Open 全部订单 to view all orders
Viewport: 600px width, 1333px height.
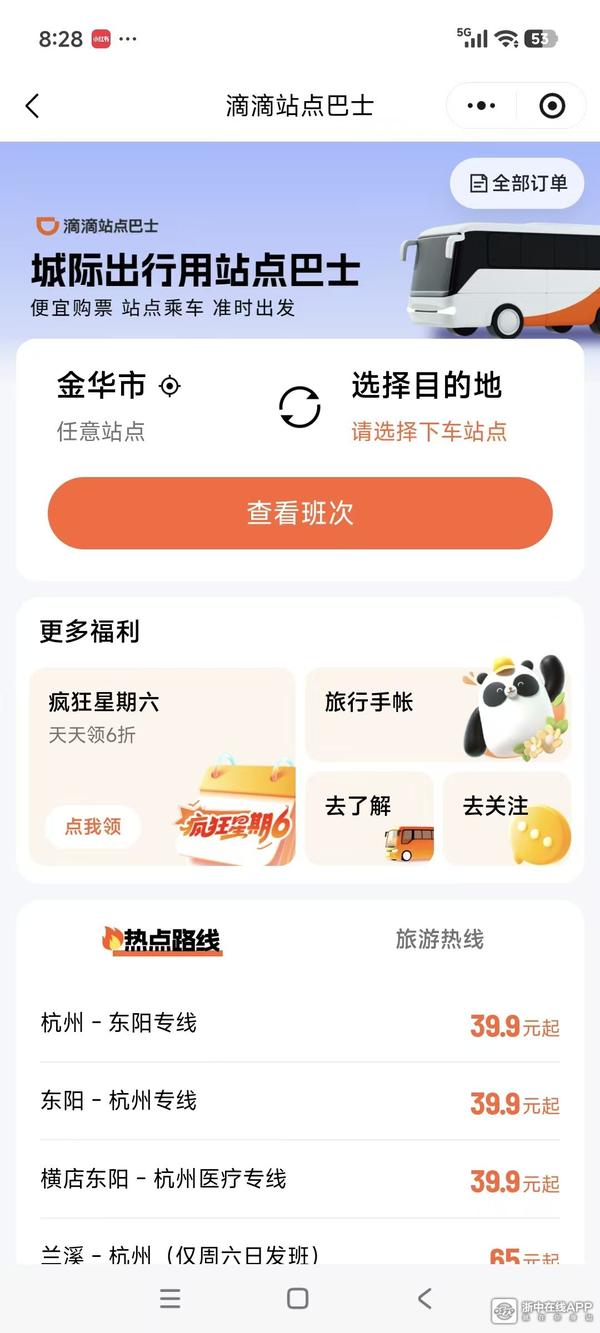(x=517, y=183)
